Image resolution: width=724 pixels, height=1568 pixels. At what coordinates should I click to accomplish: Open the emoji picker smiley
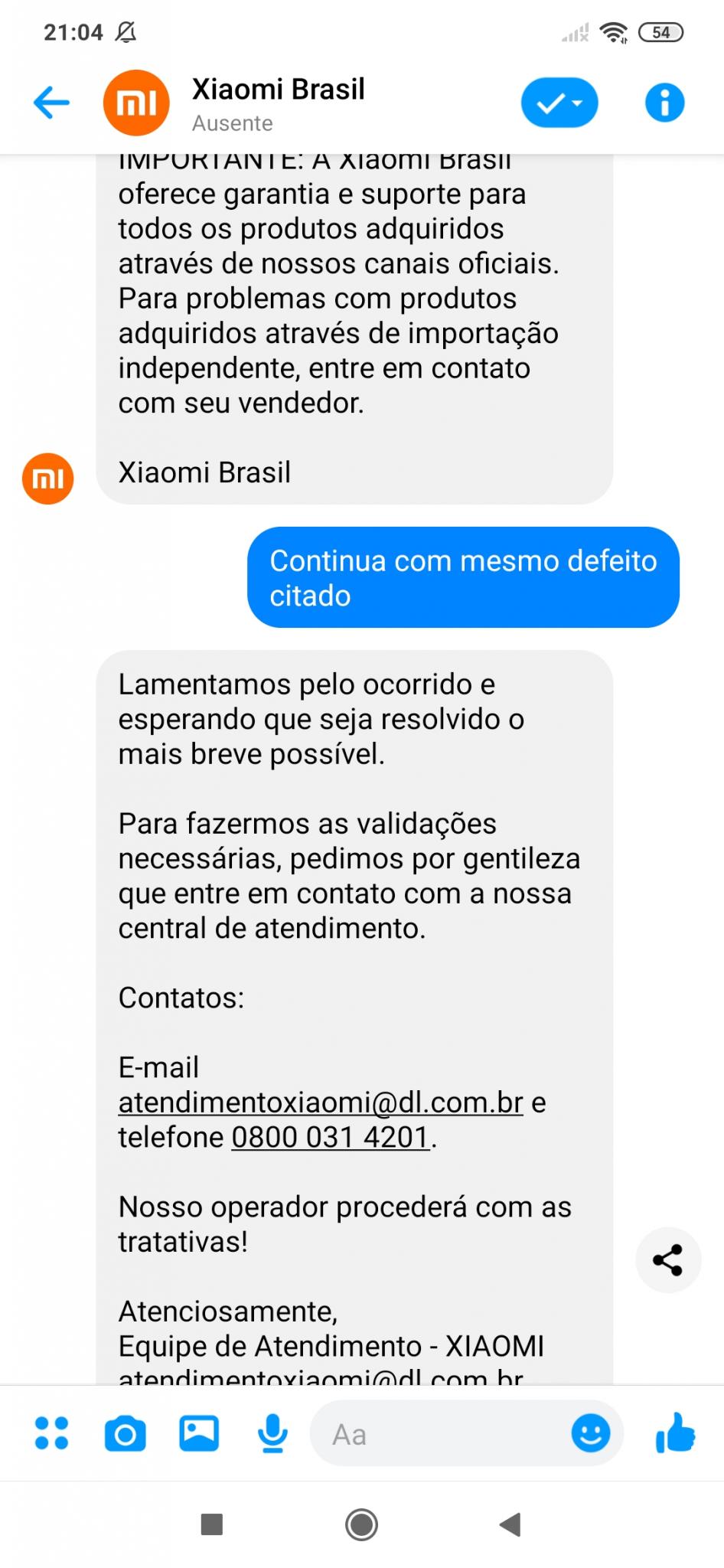point(591,1432)
